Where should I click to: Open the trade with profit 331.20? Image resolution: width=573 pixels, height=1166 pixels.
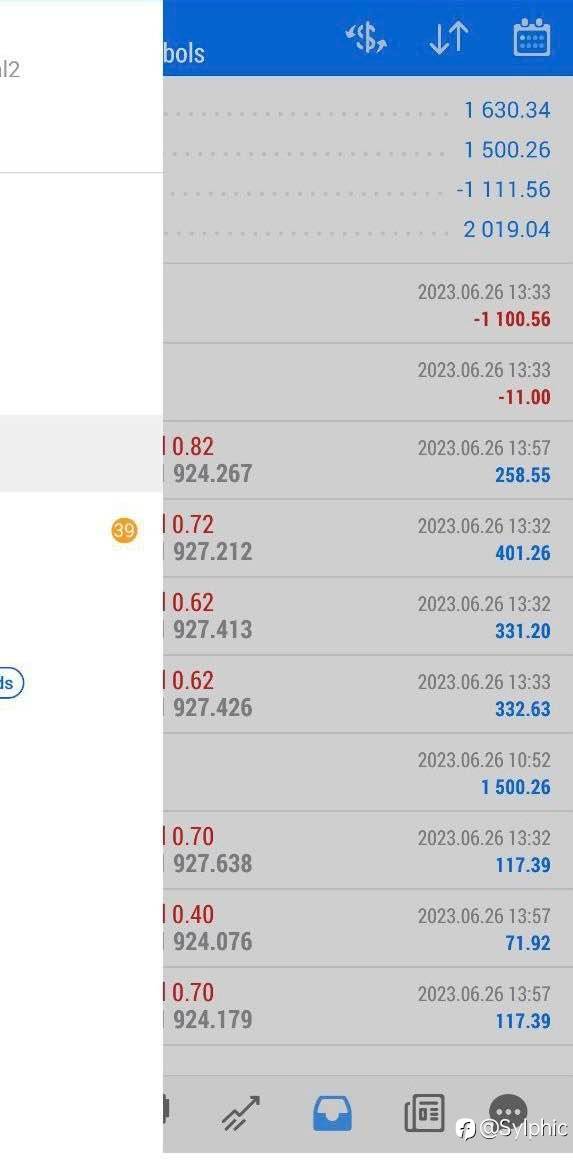coord(368,616)
